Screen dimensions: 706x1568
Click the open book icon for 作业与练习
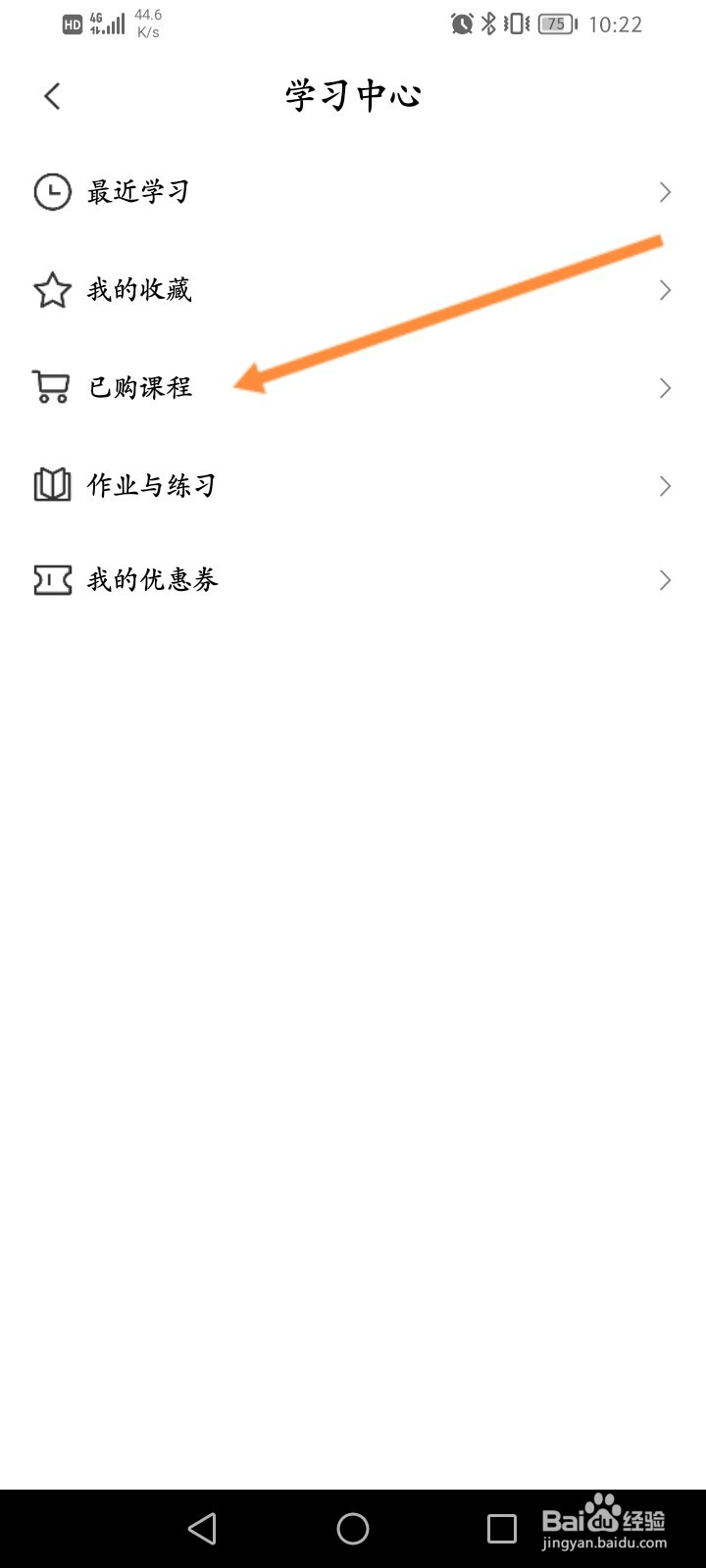coord(51,484)
